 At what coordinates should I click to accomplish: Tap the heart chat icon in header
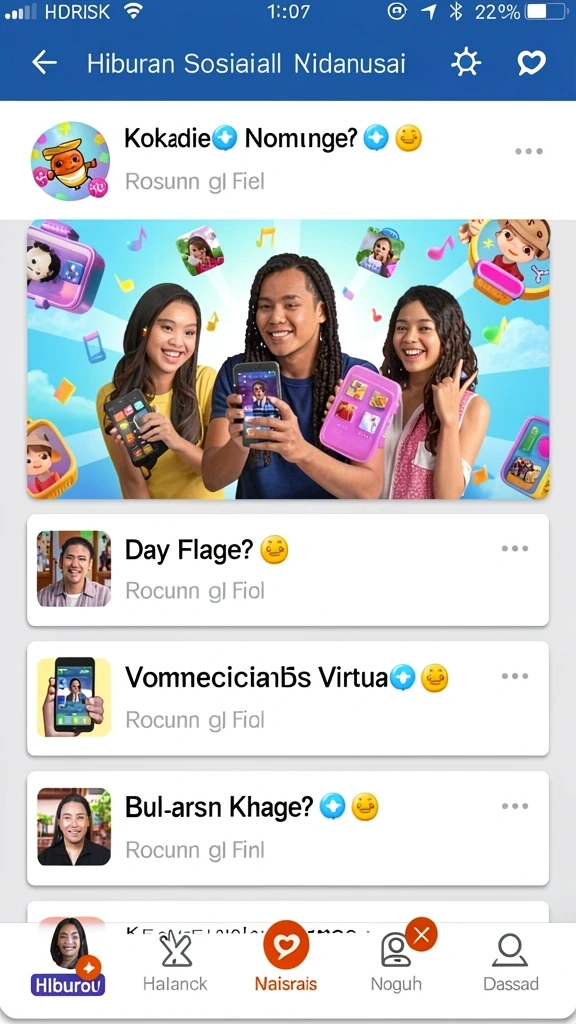(531, 63)
